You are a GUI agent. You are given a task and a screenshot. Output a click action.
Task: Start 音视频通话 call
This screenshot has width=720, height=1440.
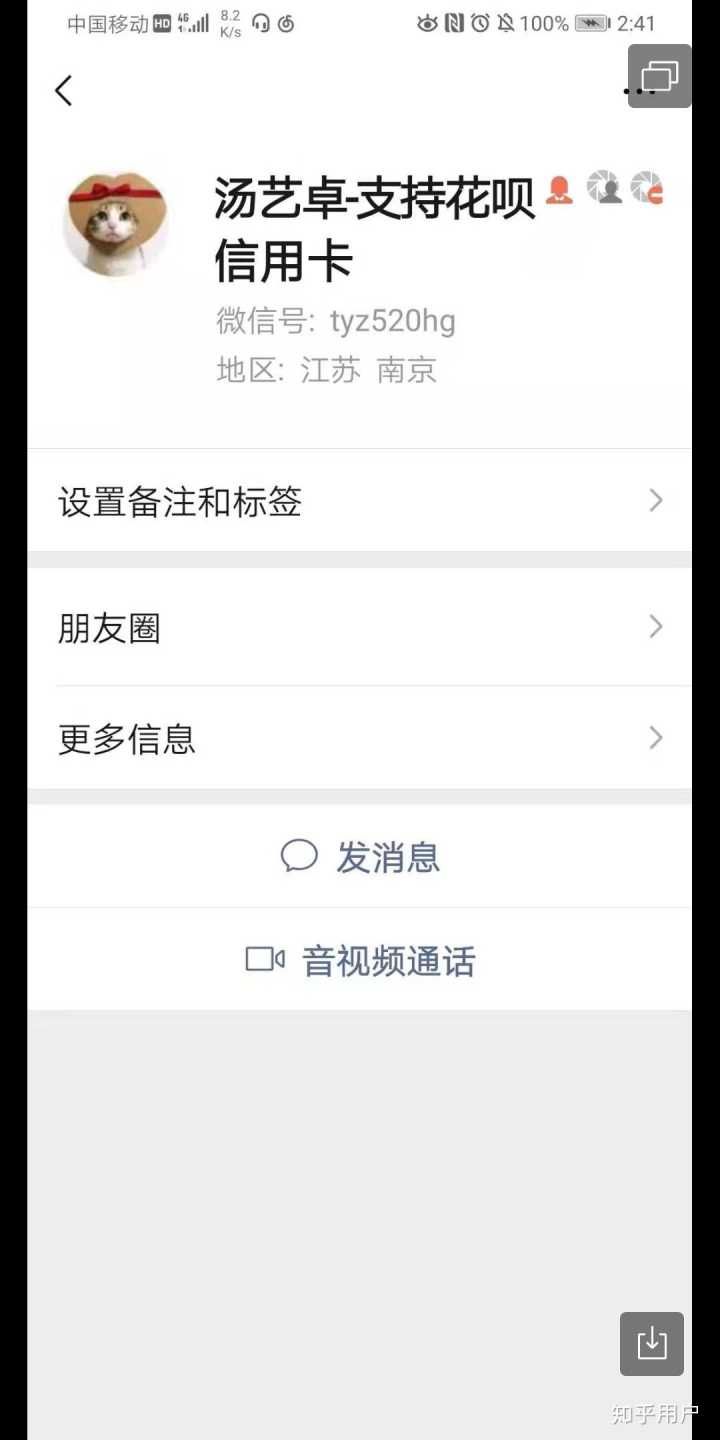[360, 961]
